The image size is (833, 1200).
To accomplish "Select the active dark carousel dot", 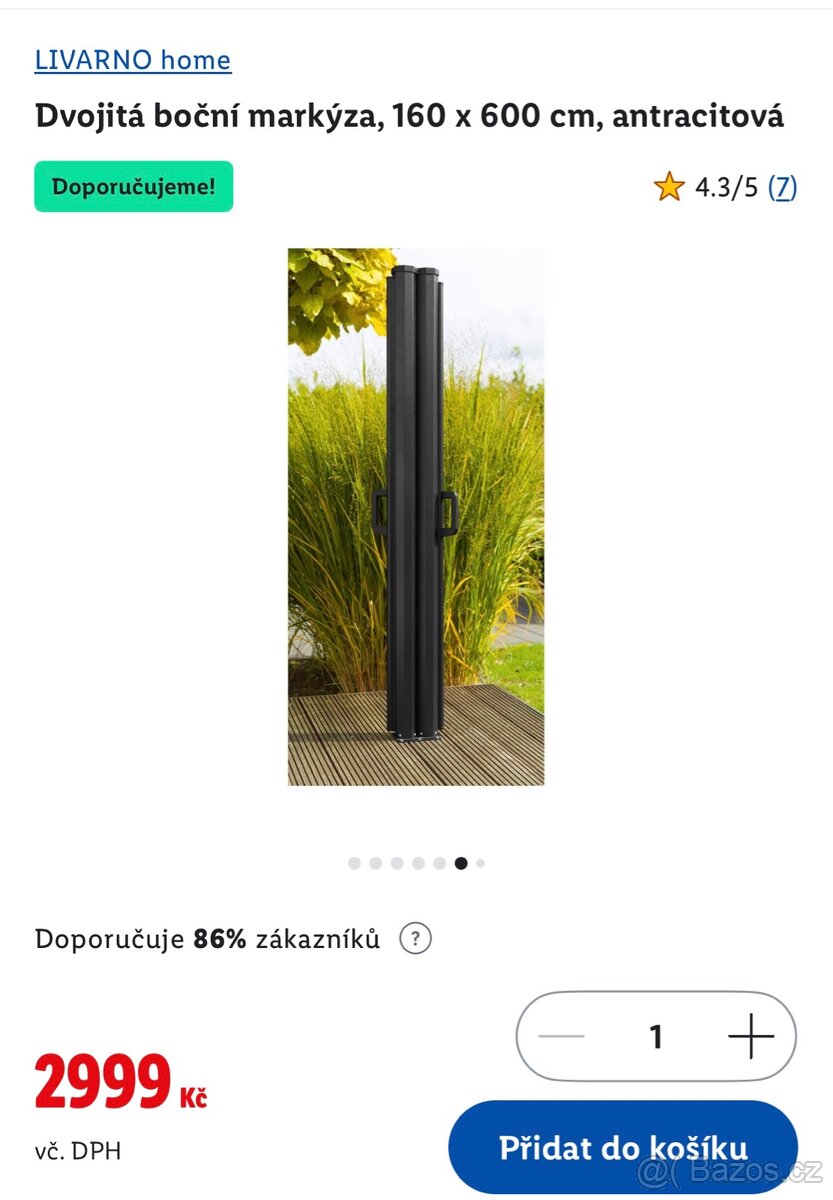I will (x=460, y=861).
